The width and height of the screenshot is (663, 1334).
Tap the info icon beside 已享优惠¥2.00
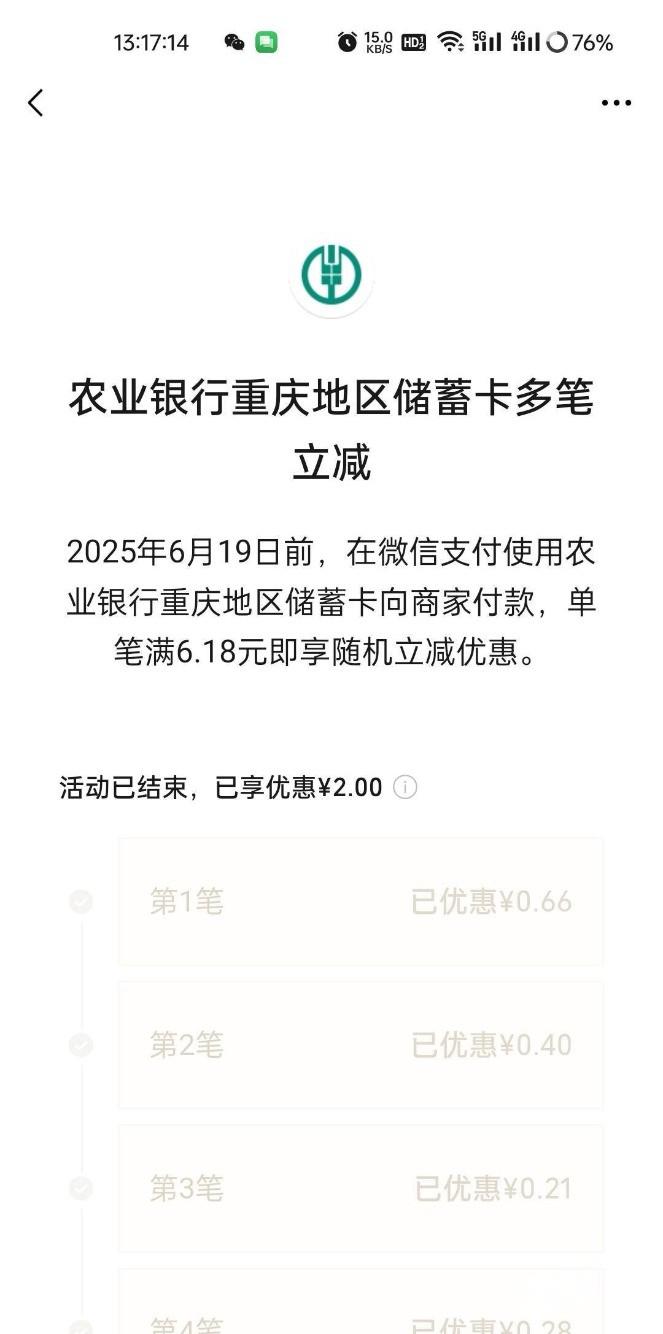point(405,788)
